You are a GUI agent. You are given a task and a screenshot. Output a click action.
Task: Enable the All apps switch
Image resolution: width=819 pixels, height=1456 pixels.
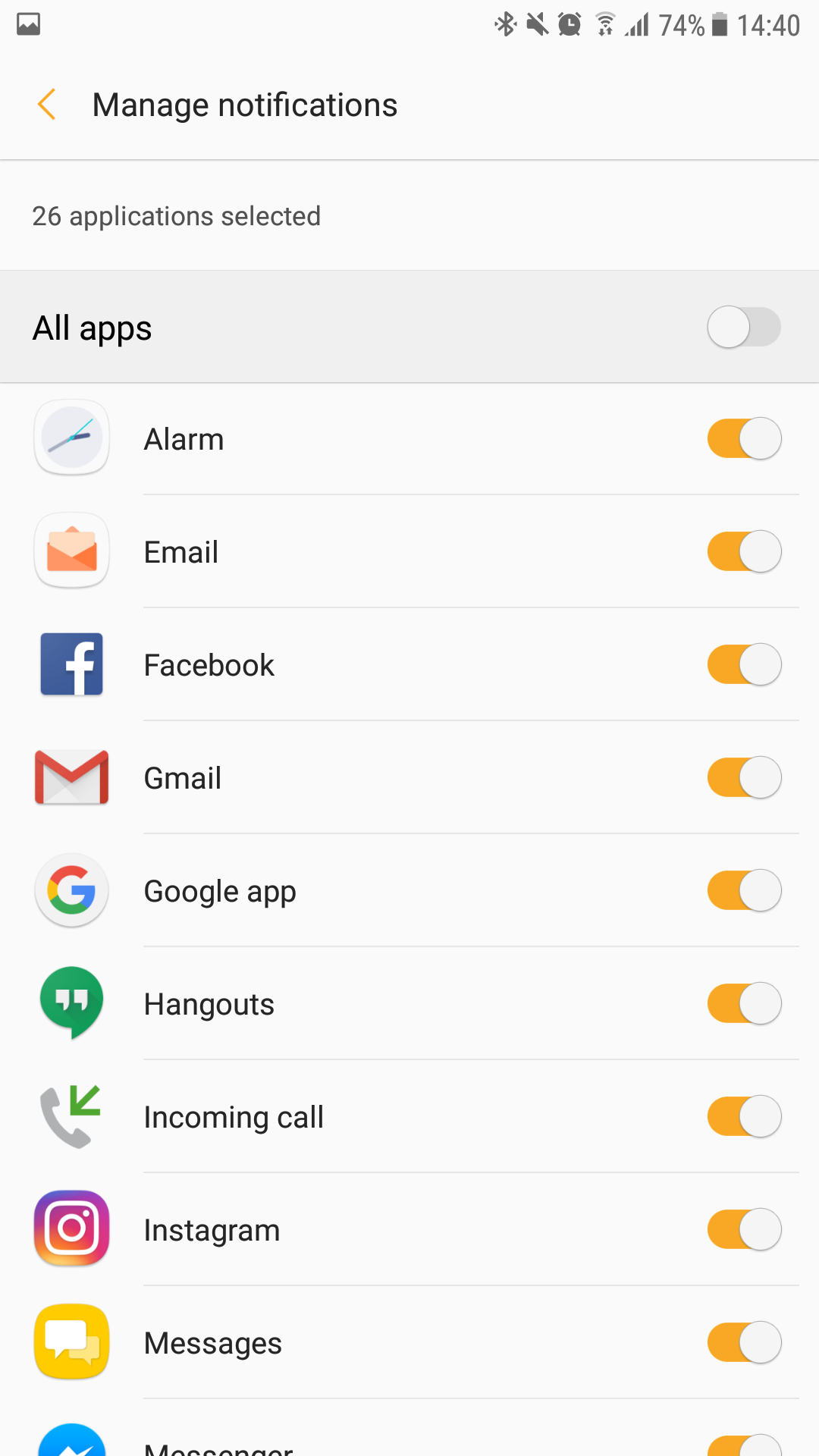coord(743,327)
